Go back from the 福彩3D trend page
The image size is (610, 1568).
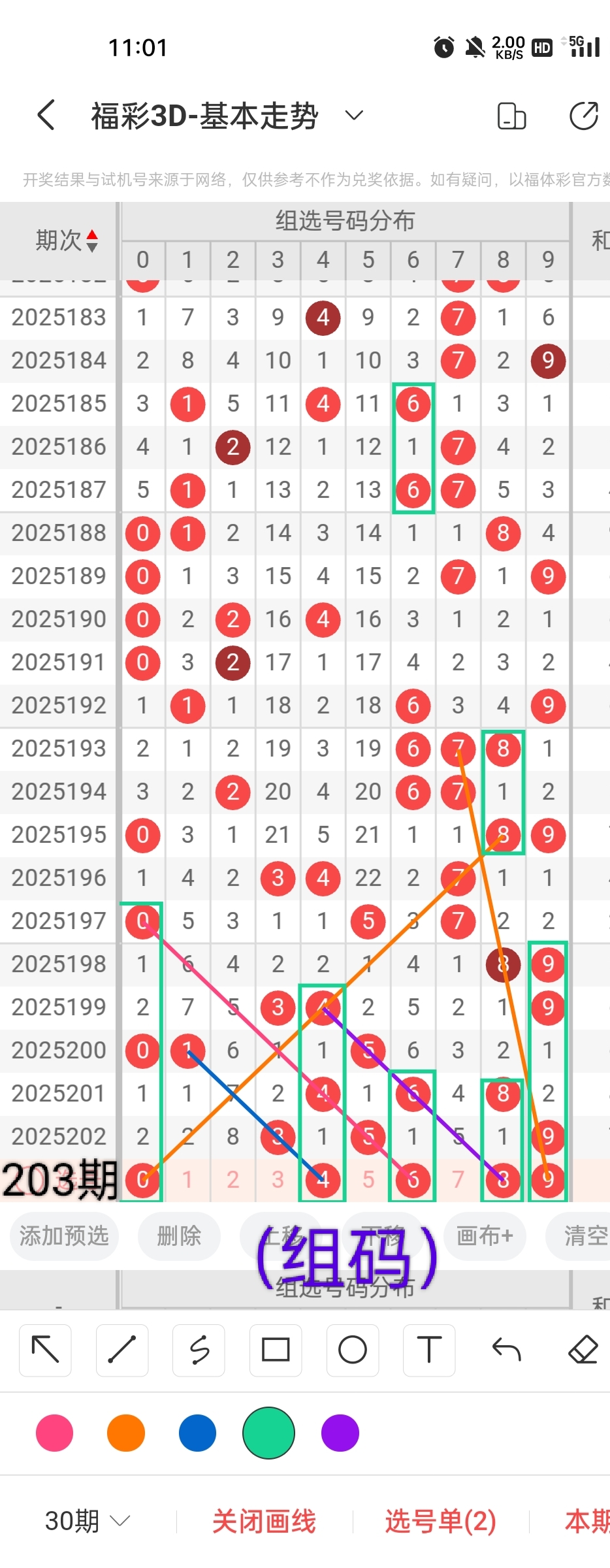pos(46,116)
